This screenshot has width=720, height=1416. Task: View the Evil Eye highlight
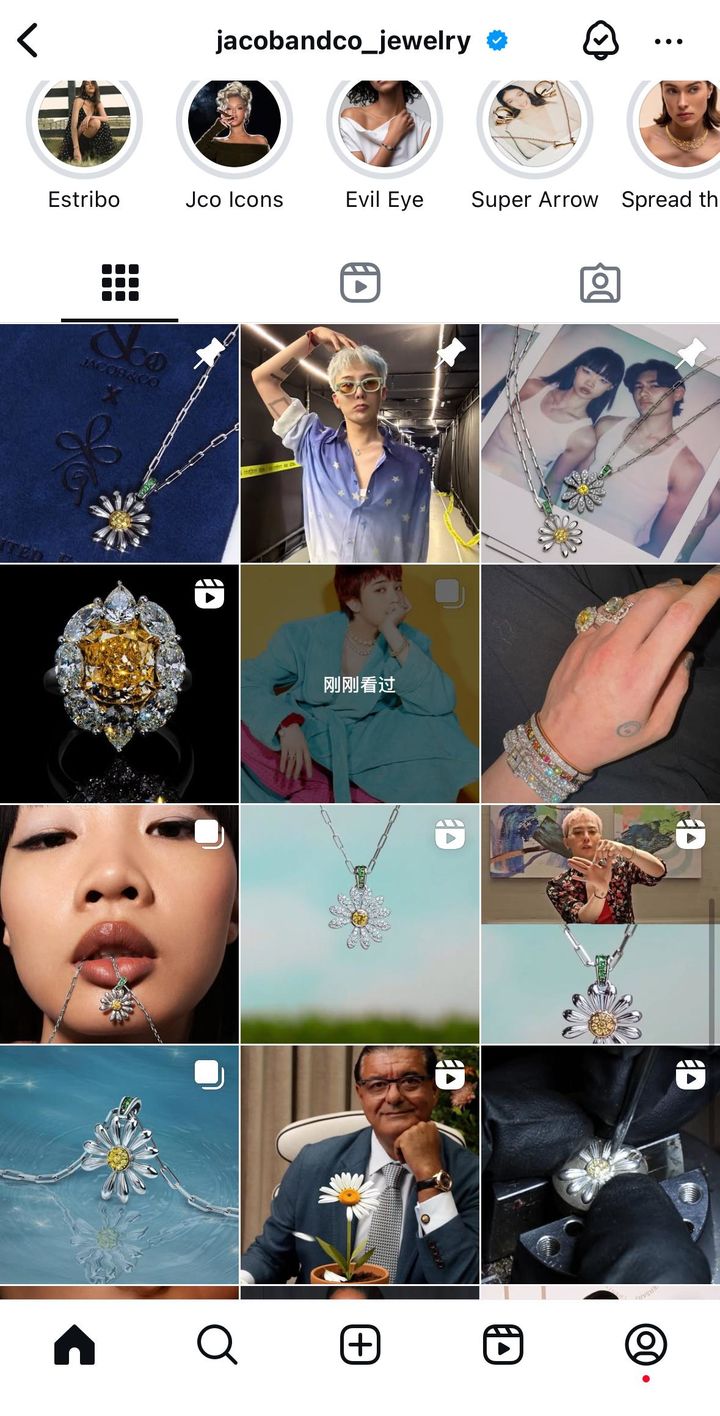(x=384, y=124)
